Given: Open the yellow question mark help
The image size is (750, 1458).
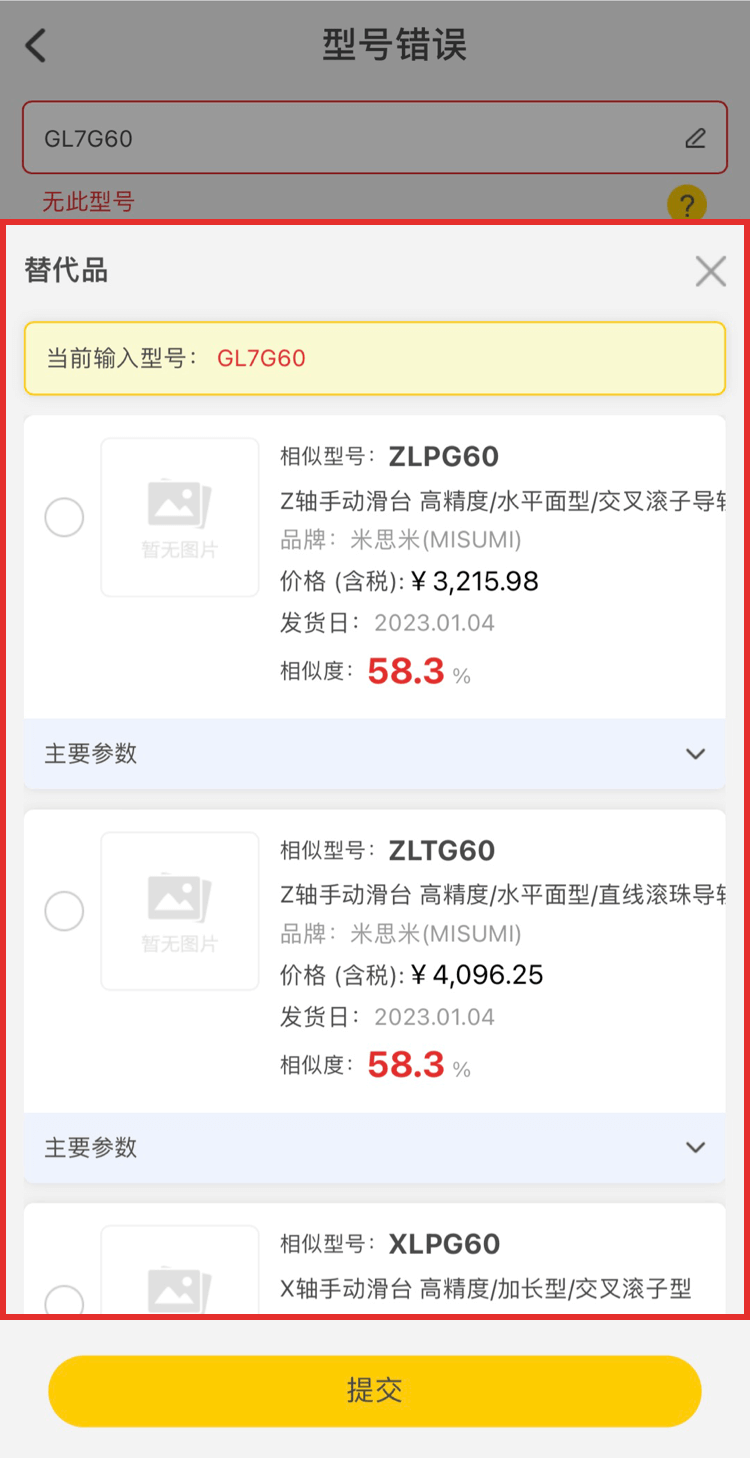Looking at the screenshot, I should pos(686,205).
